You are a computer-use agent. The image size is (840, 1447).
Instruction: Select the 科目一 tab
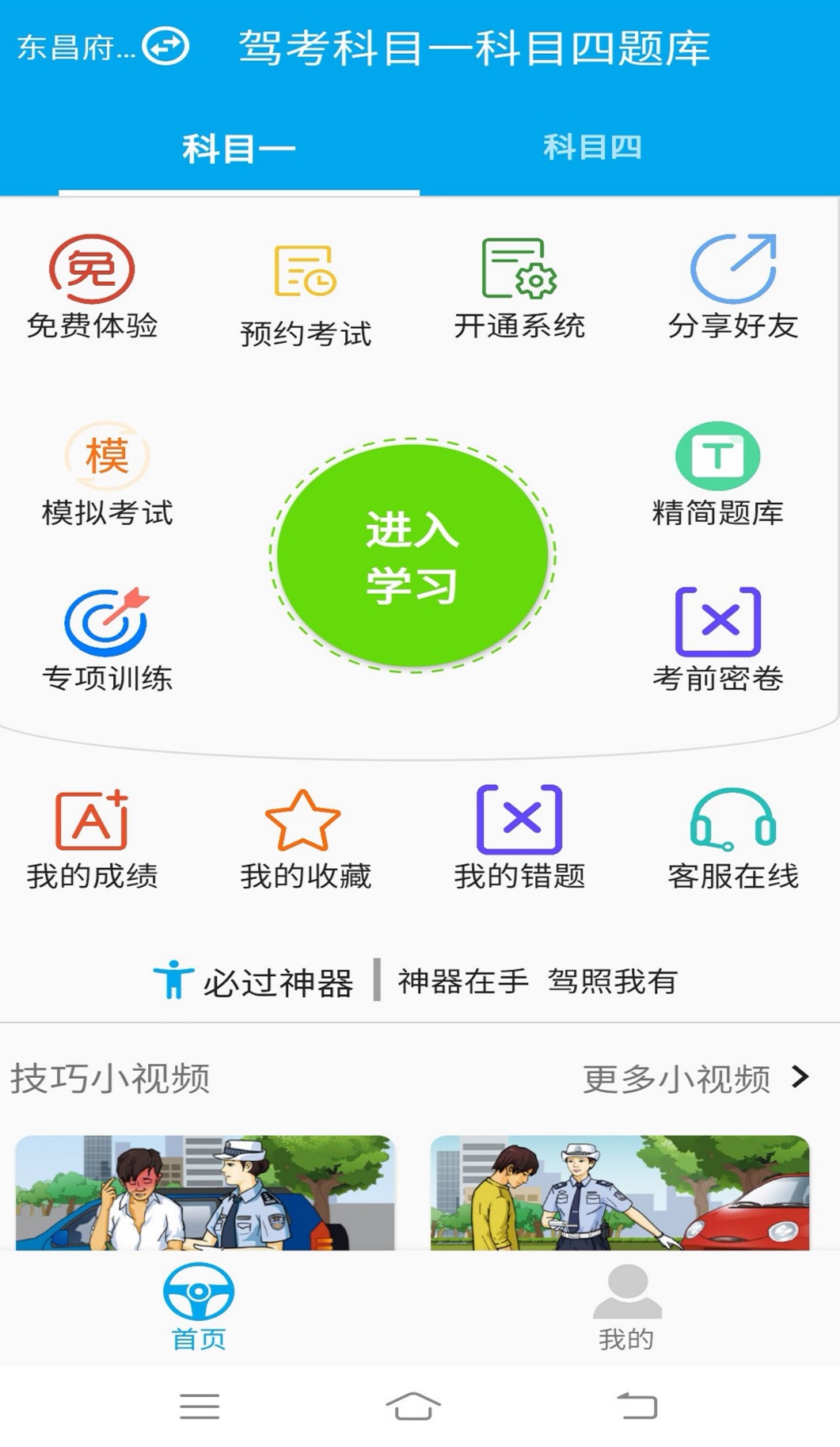(x=238, y=148)
